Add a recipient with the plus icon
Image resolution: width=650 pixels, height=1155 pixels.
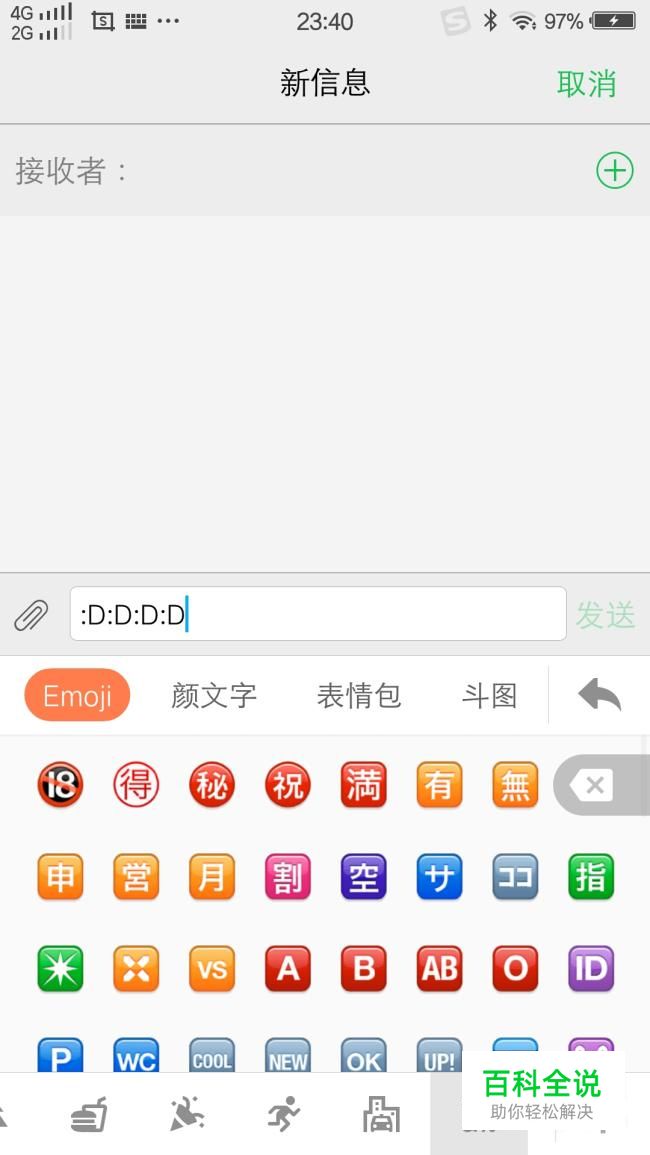pos(615,171)
